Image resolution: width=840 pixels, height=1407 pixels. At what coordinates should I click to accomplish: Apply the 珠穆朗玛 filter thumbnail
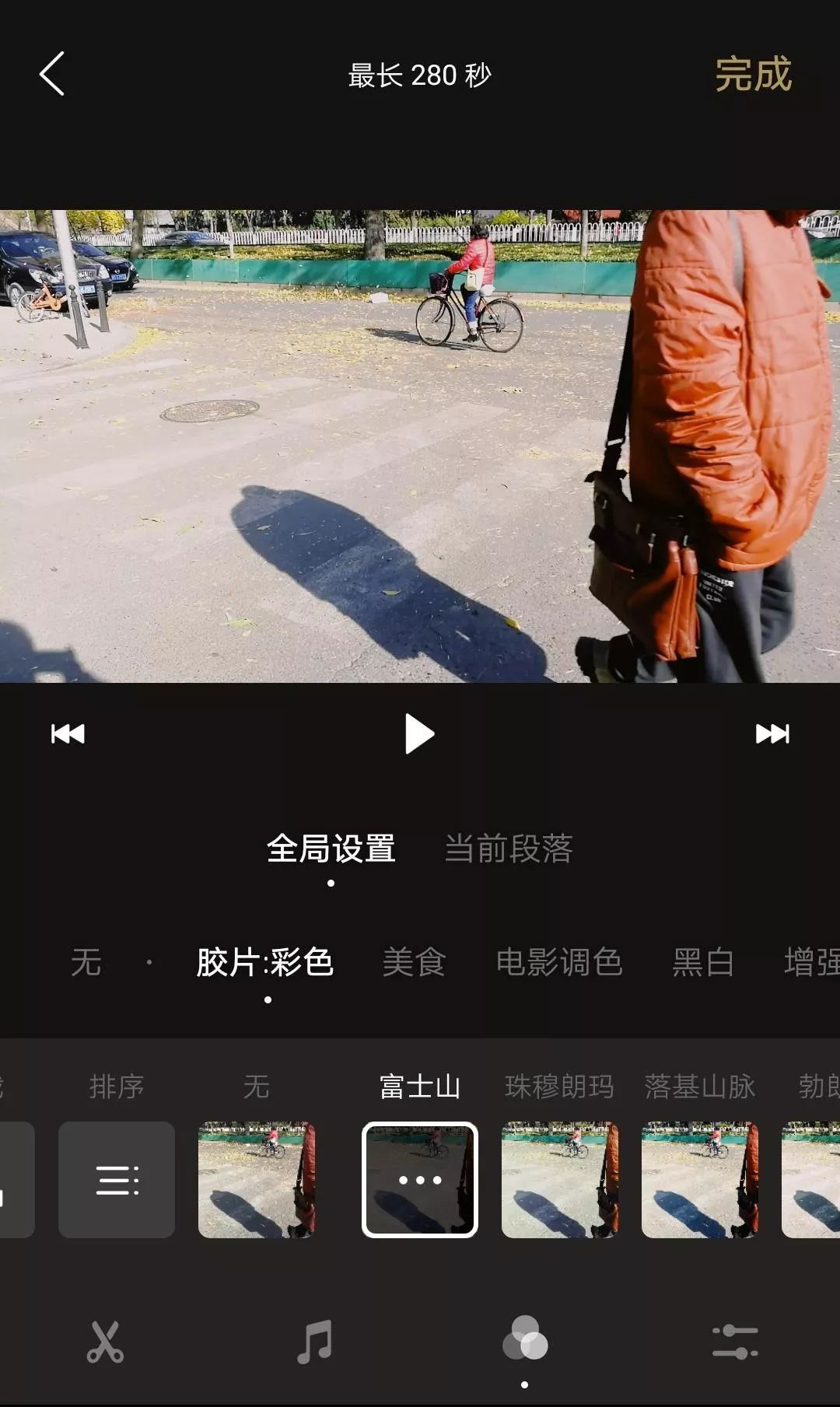pos(559,1179)
